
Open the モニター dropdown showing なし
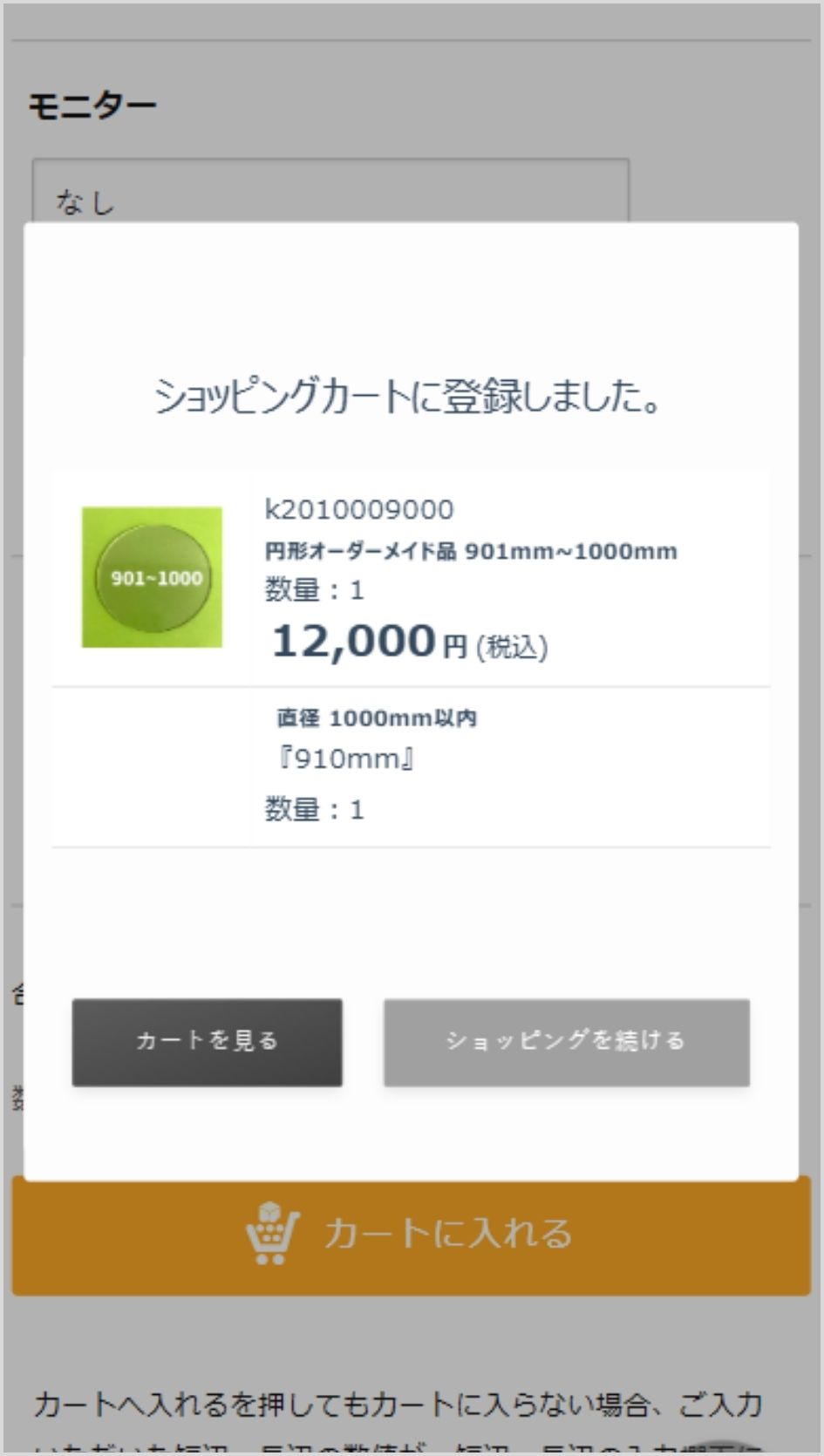point(330,191)
